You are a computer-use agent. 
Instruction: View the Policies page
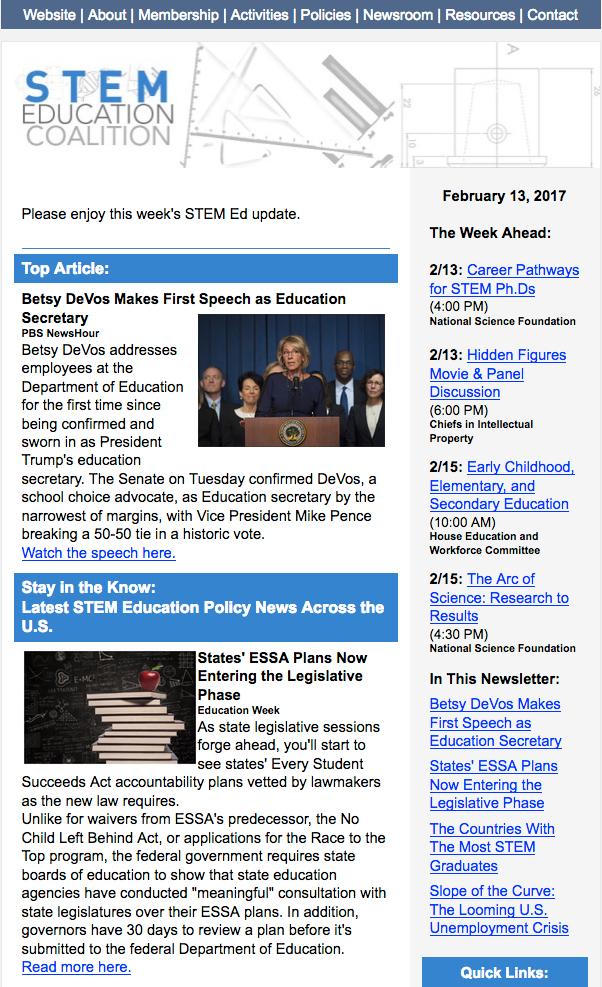tap(325, 15)
